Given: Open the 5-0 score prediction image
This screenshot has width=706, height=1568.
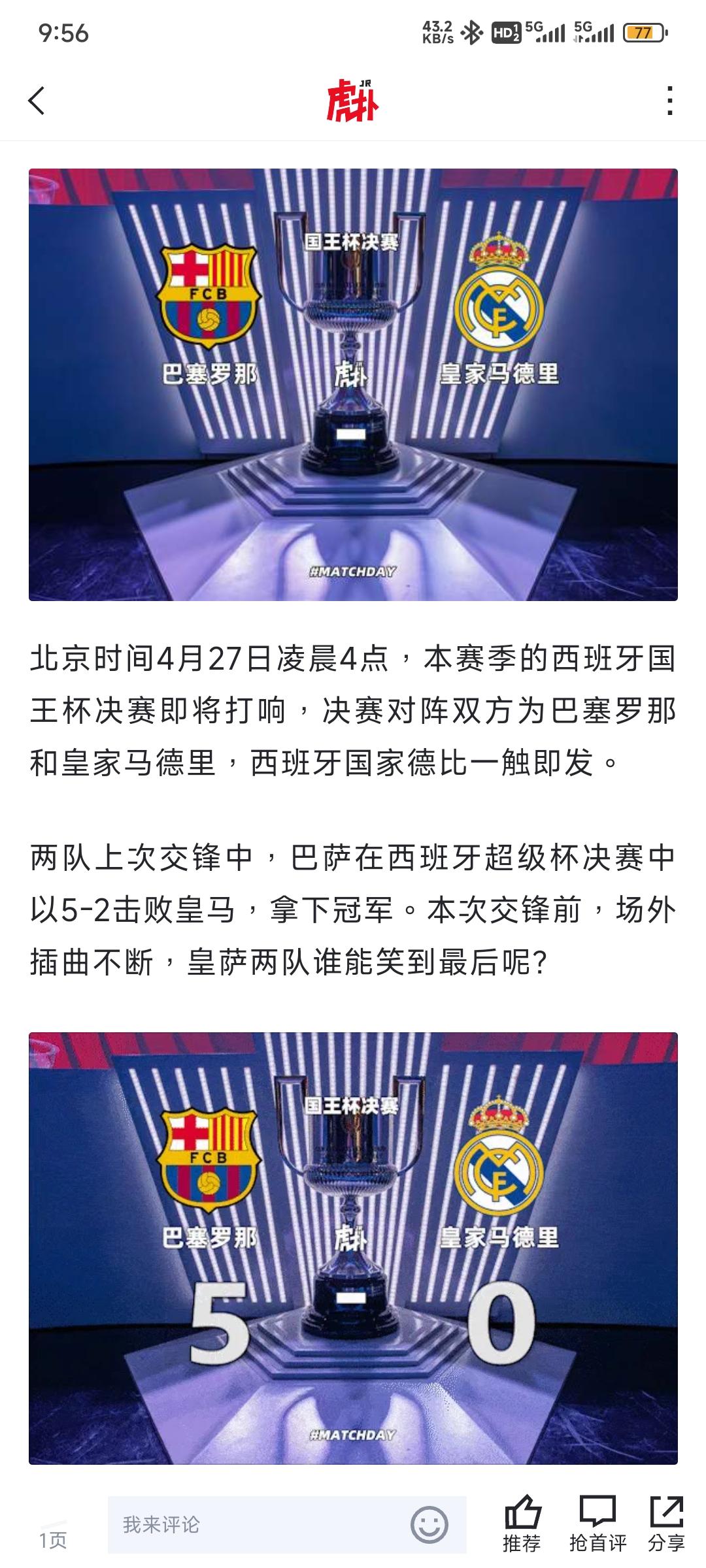Looking at the screenshot, I should coord(353,1247).
